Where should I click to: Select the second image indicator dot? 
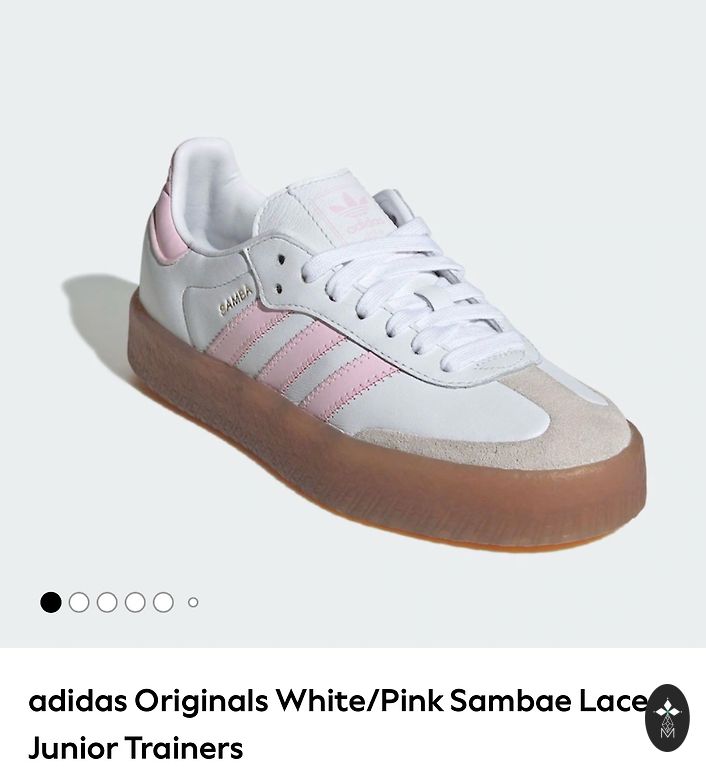79,602
